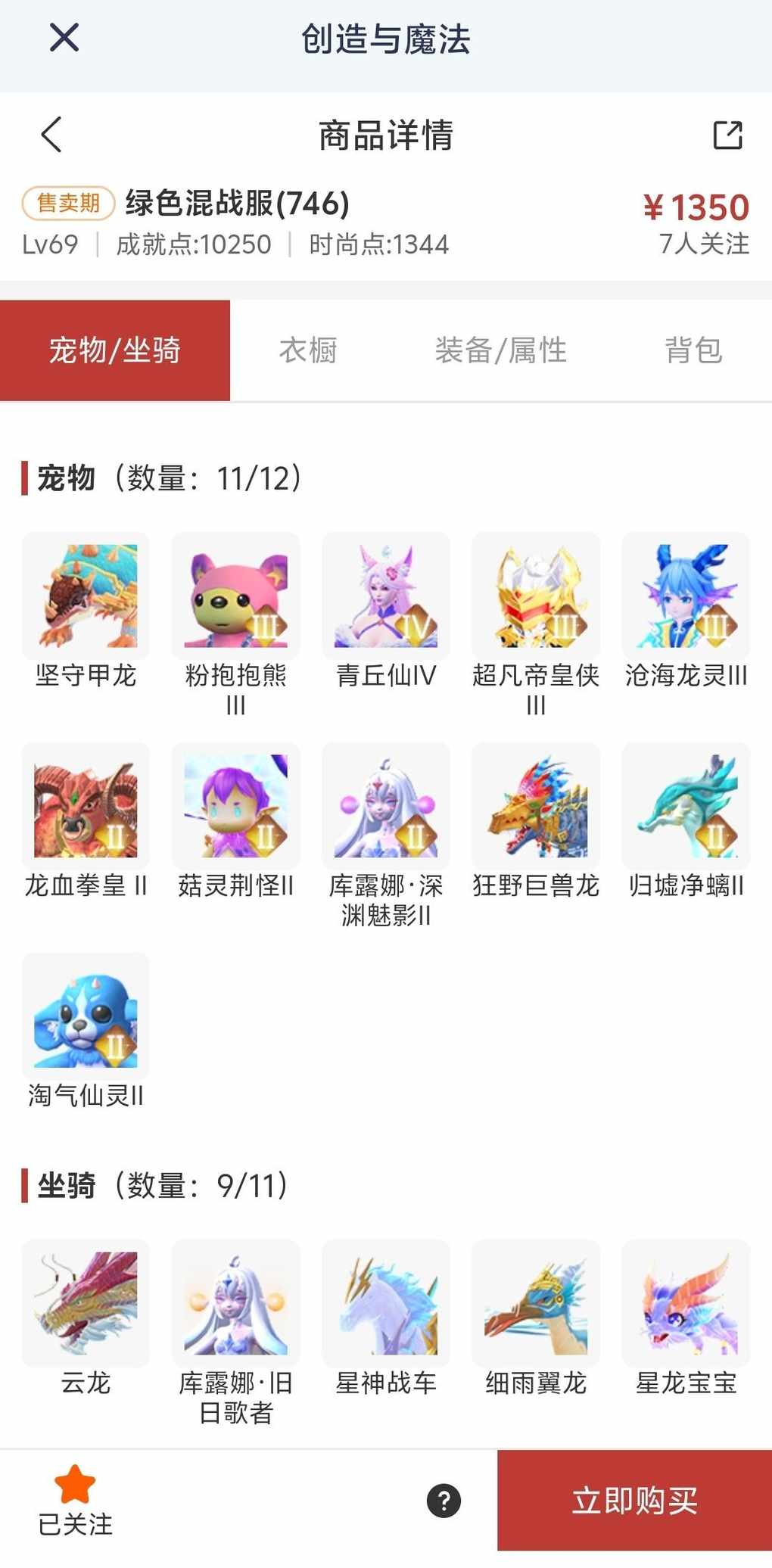The height and width of the screenshot is (1568, 772).
Task: Buy now with 立即购买
Action: pyautogui.click(x=634, y=1501)
